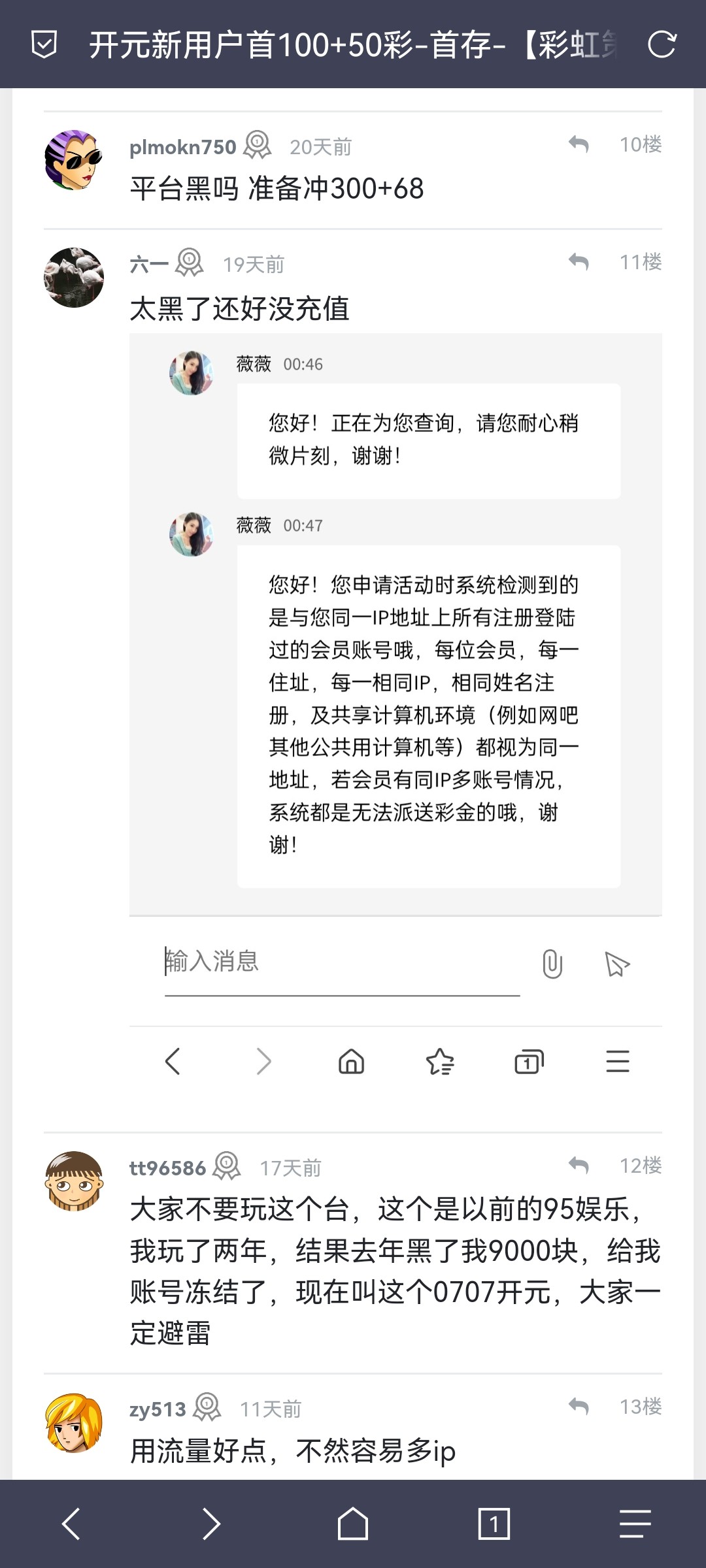Reply to tt96586's comment on floor 12
This screenshot has height=1568, width=706.
point(579,1165)
